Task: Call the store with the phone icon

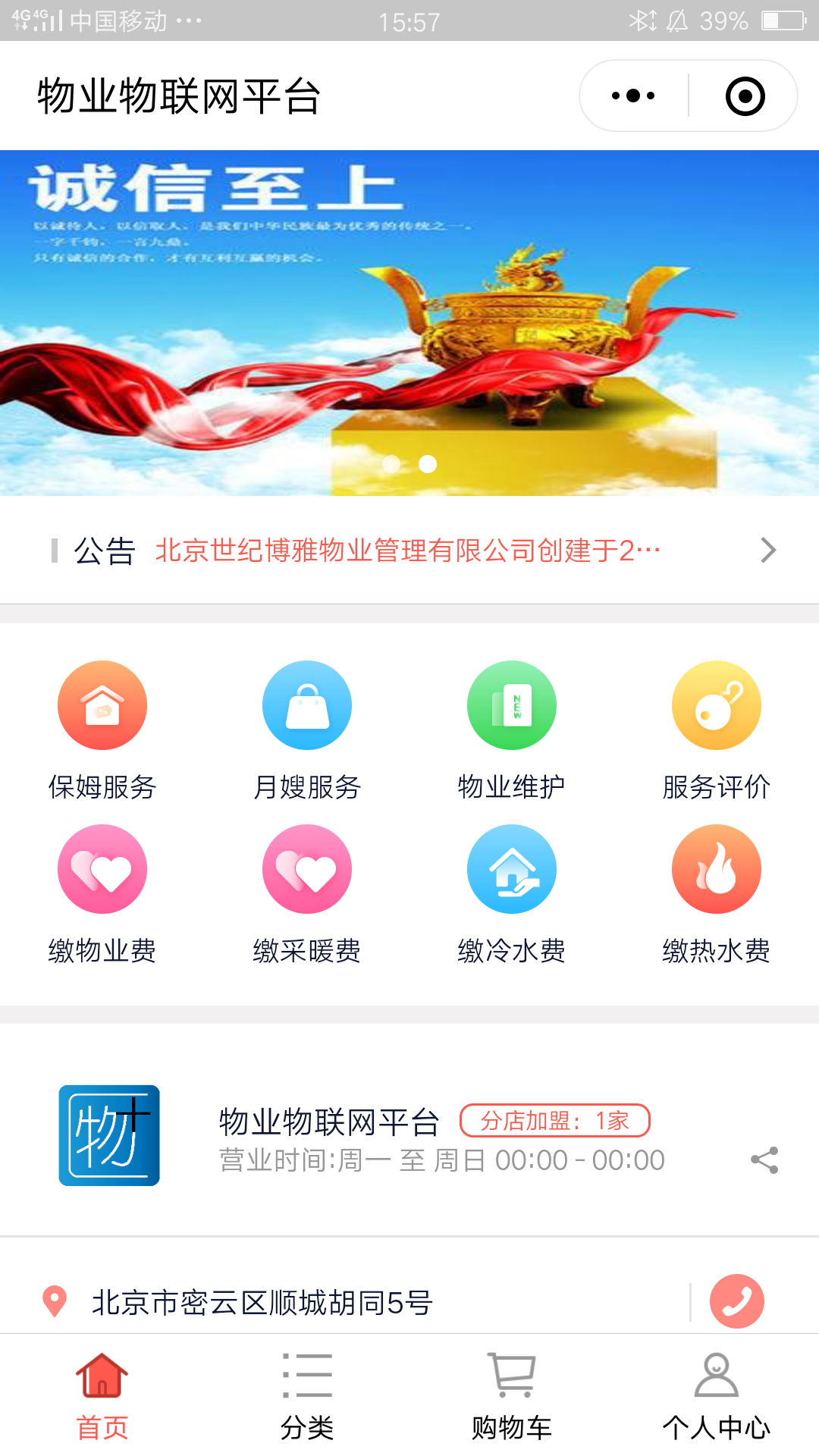Action: 736,1301
